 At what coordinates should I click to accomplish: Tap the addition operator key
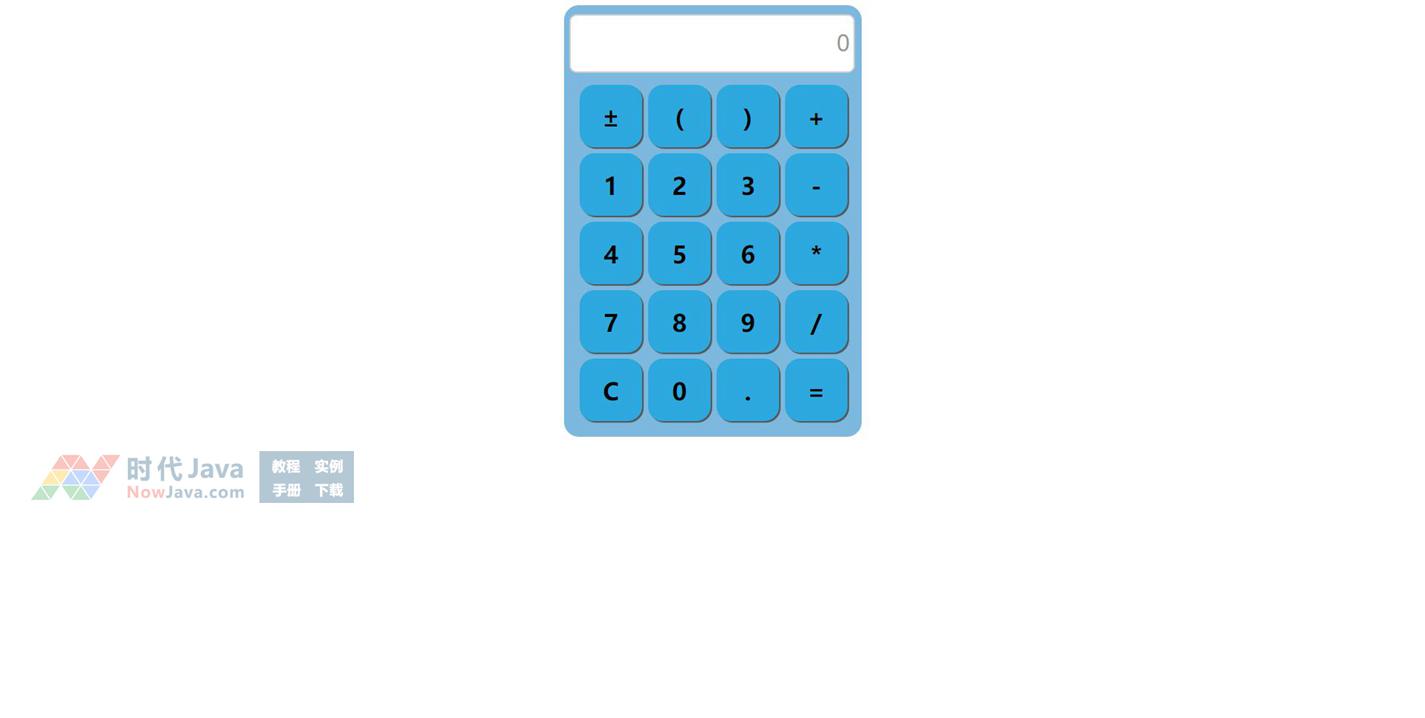(x=816, y=117)
